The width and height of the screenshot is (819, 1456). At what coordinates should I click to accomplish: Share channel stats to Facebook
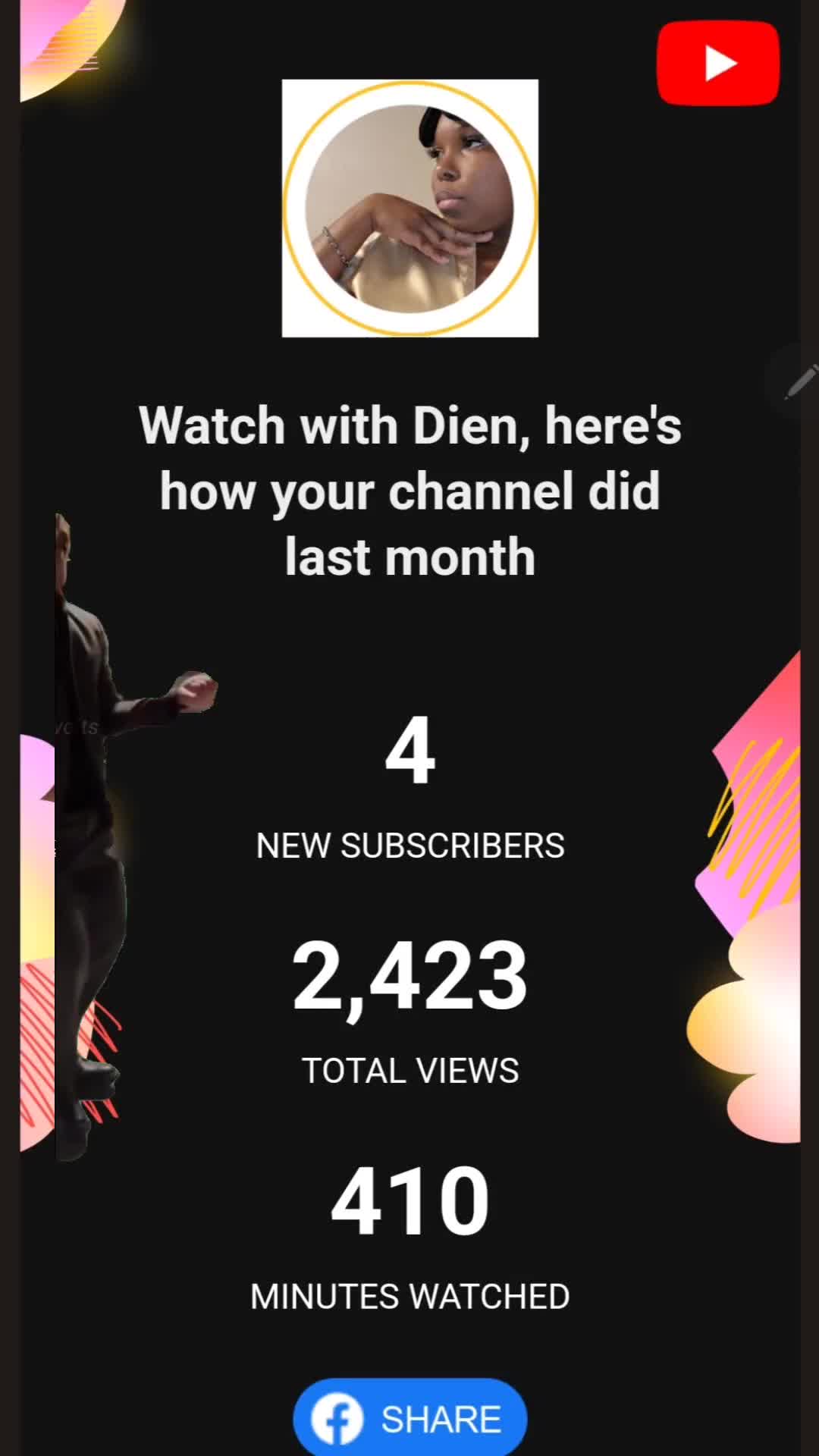pos(409,1418)
